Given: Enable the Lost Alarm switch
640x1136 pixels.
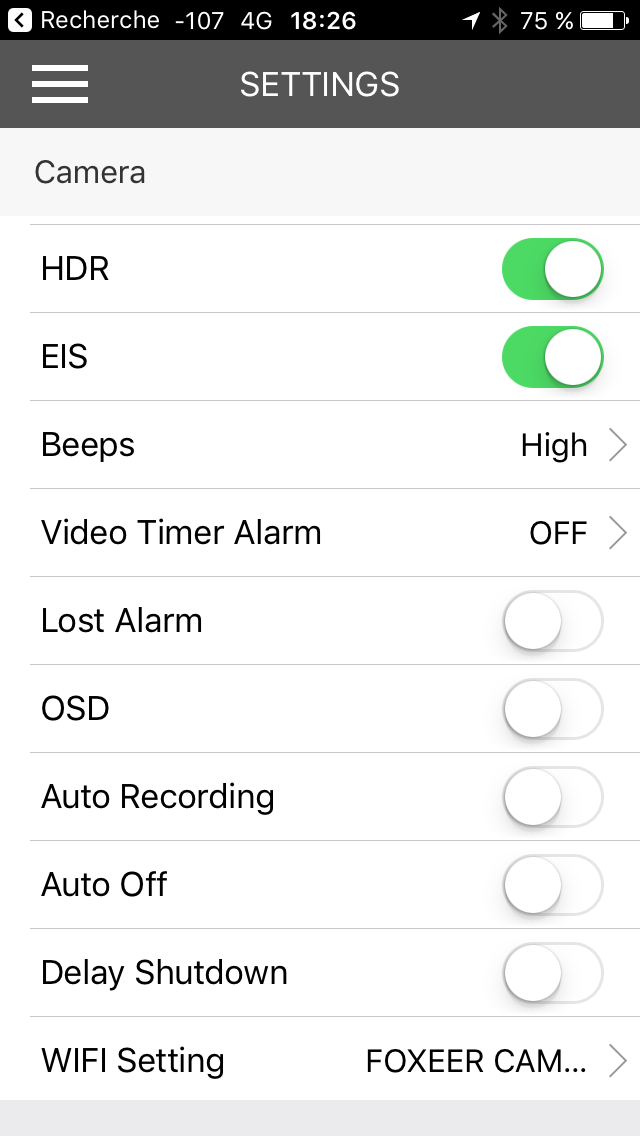Looking at the screenshot, I should pyautogui.click(x=553, y=621).
